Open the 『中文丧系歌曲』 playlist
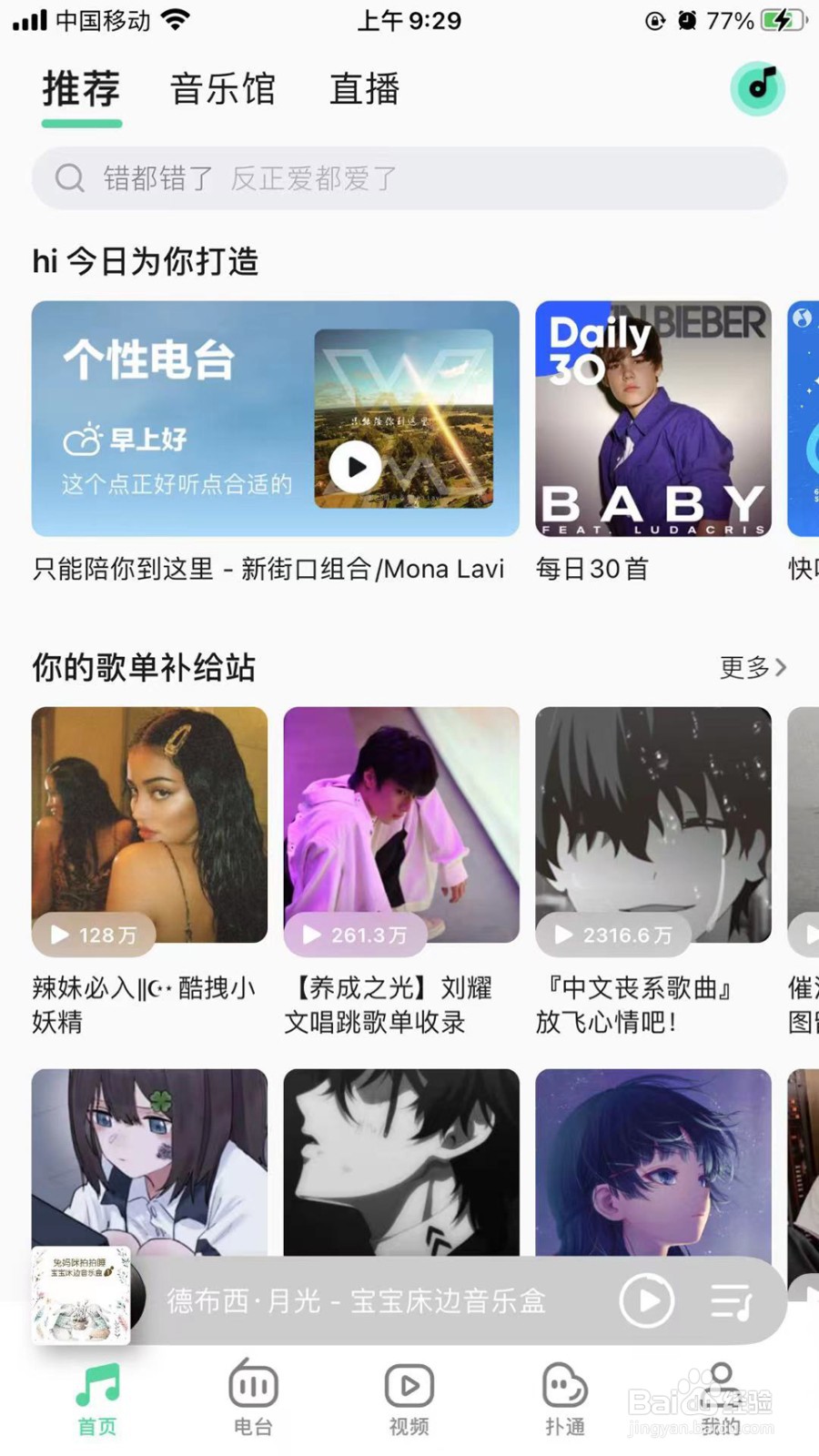819x1456 pixels. tap(652, 824)
